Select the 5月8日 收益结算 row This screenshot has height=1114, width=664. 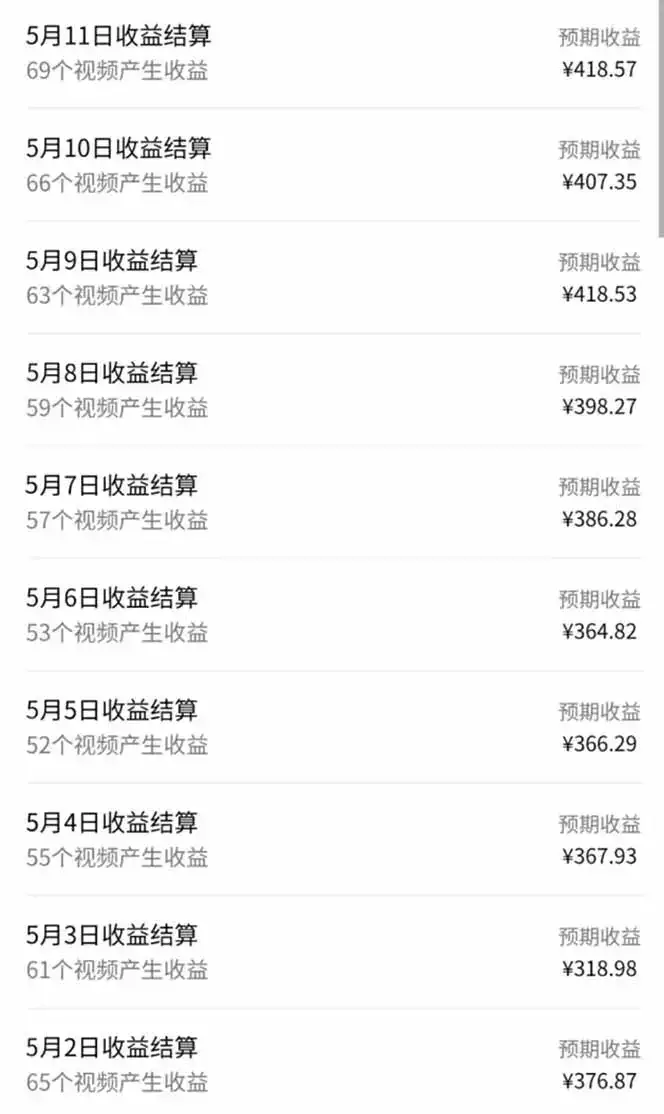coord(112,374)
